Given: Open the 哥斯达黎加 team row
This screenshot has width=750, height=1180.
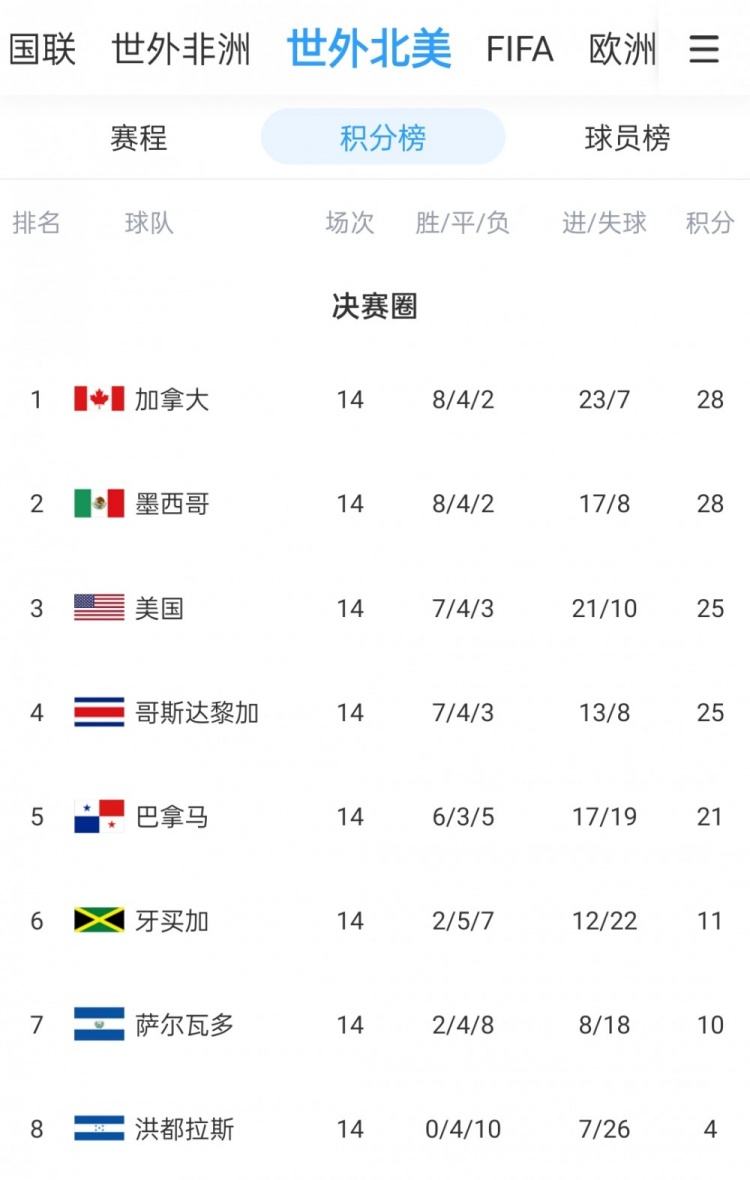Looking at the screenshot, I should pos(196,713).
